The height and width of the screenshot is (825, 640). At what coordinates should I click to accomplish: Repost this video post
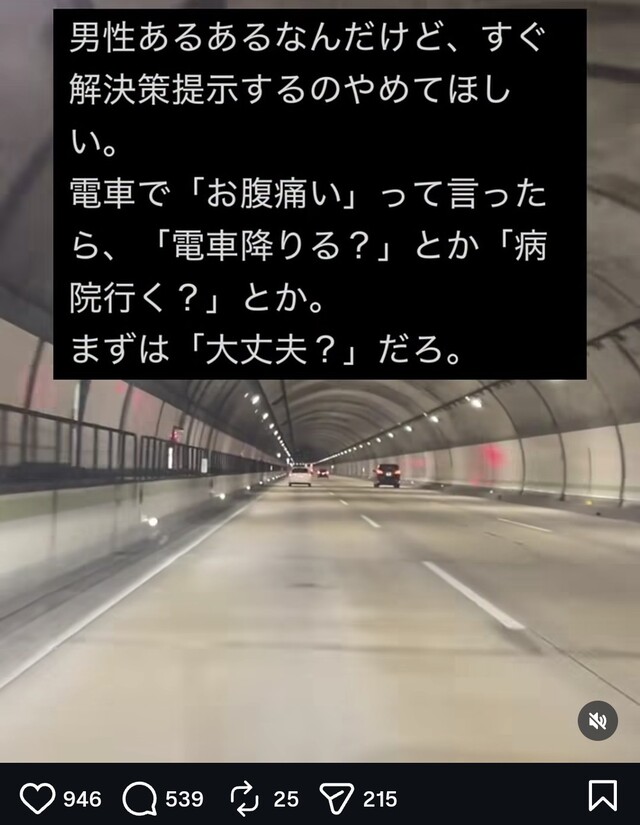(244, 797)
